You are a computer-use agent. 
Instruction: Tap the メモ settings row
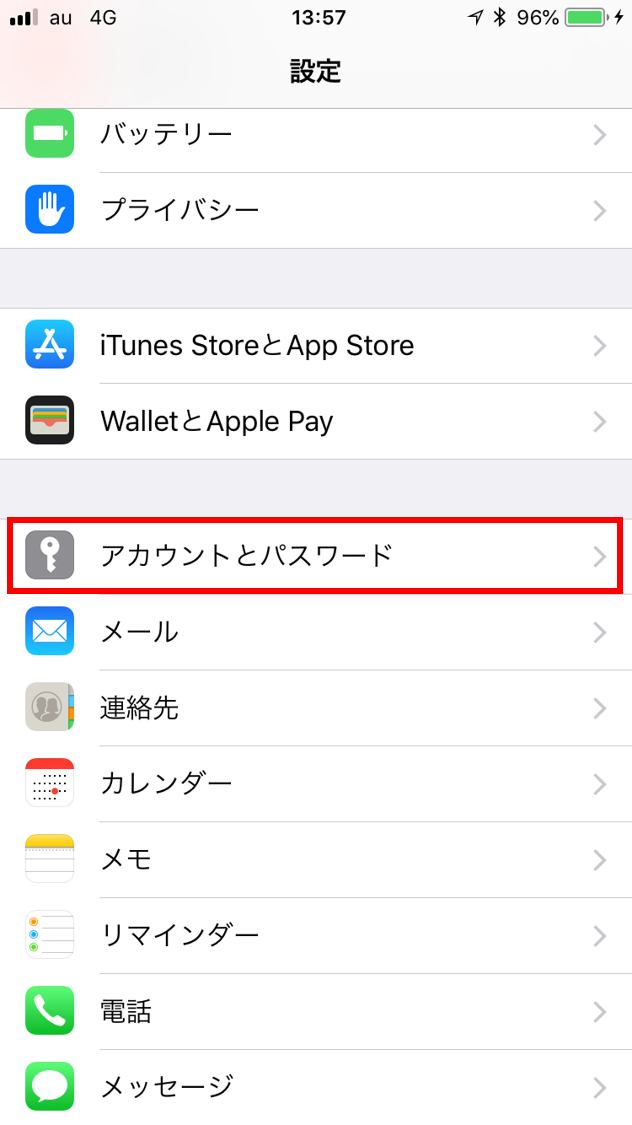tap(316, 859)
